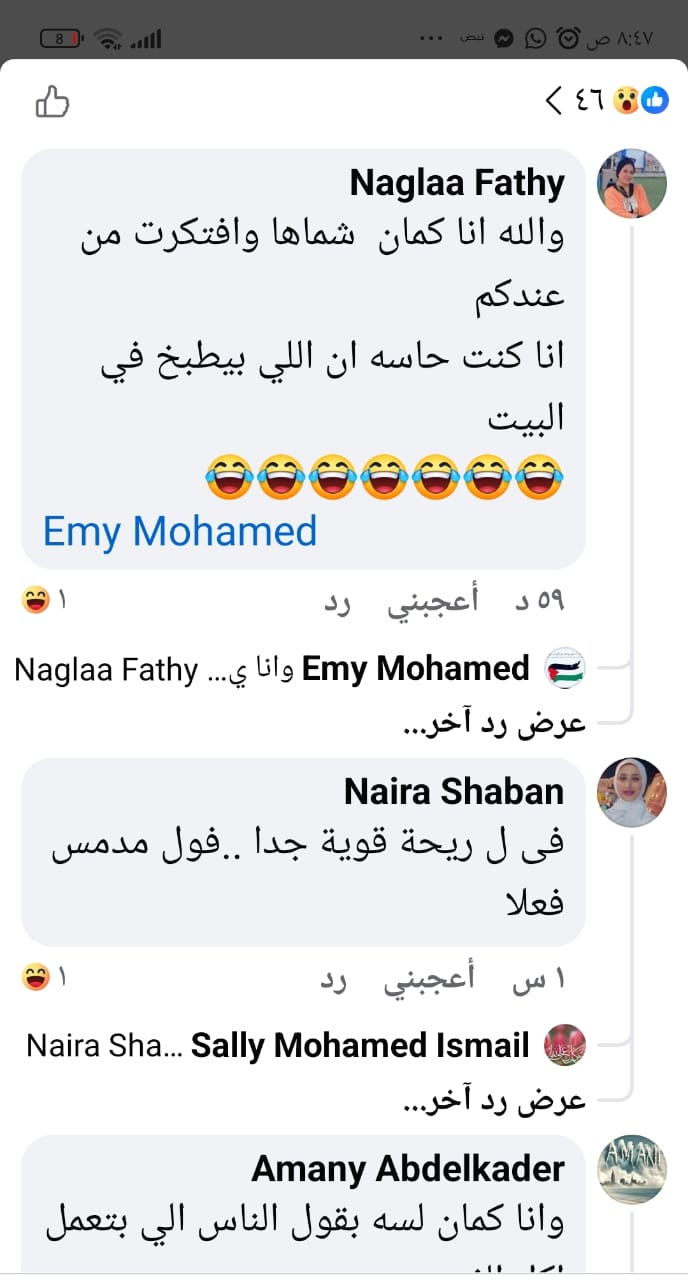Like the post with the thumbs-up icon
The width and height of the screenshot is (688, 1280).
pyautogui.click(x=52, y=102)
